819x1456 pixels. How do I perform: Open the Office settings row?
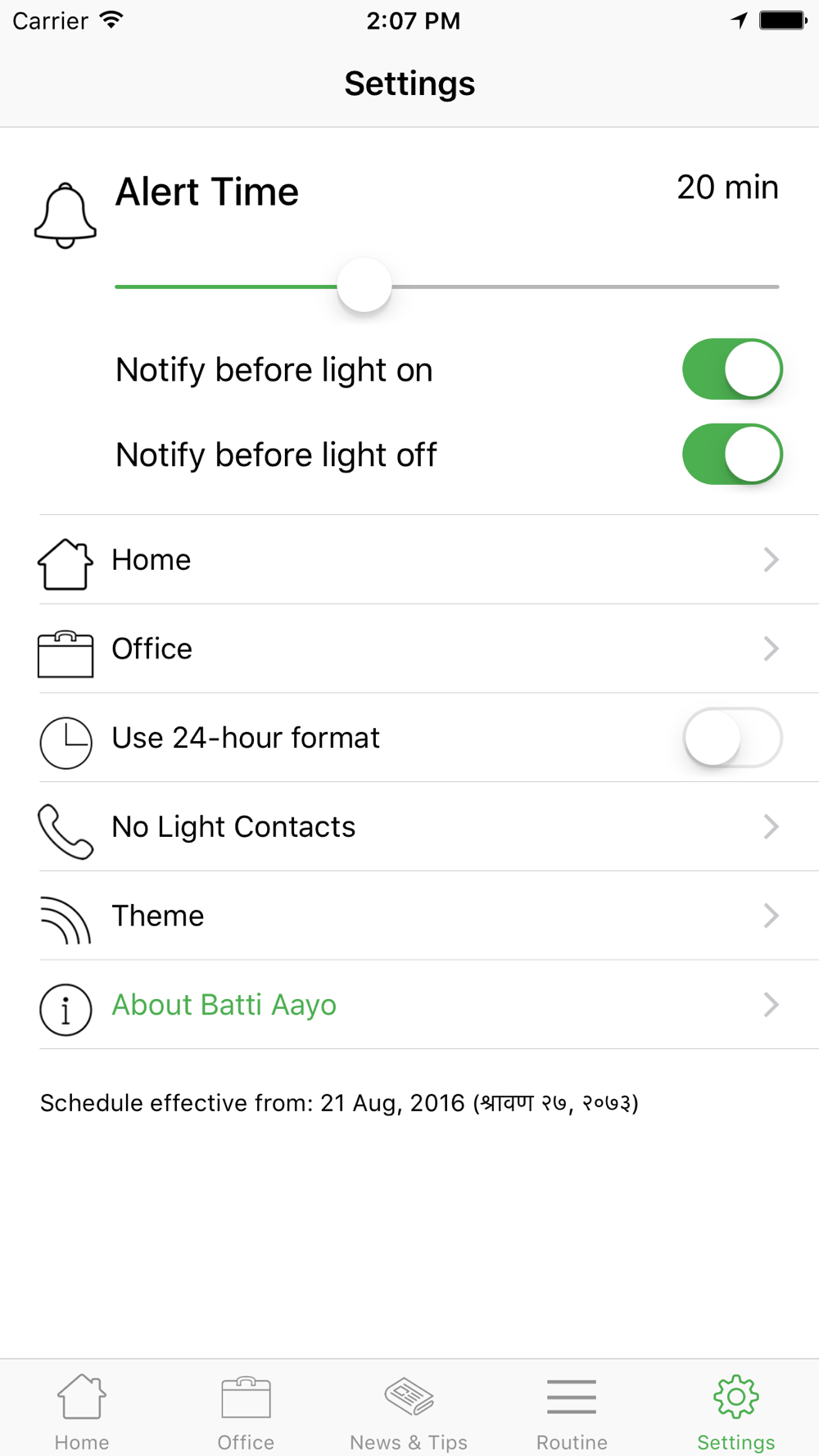tap(409, 649)
